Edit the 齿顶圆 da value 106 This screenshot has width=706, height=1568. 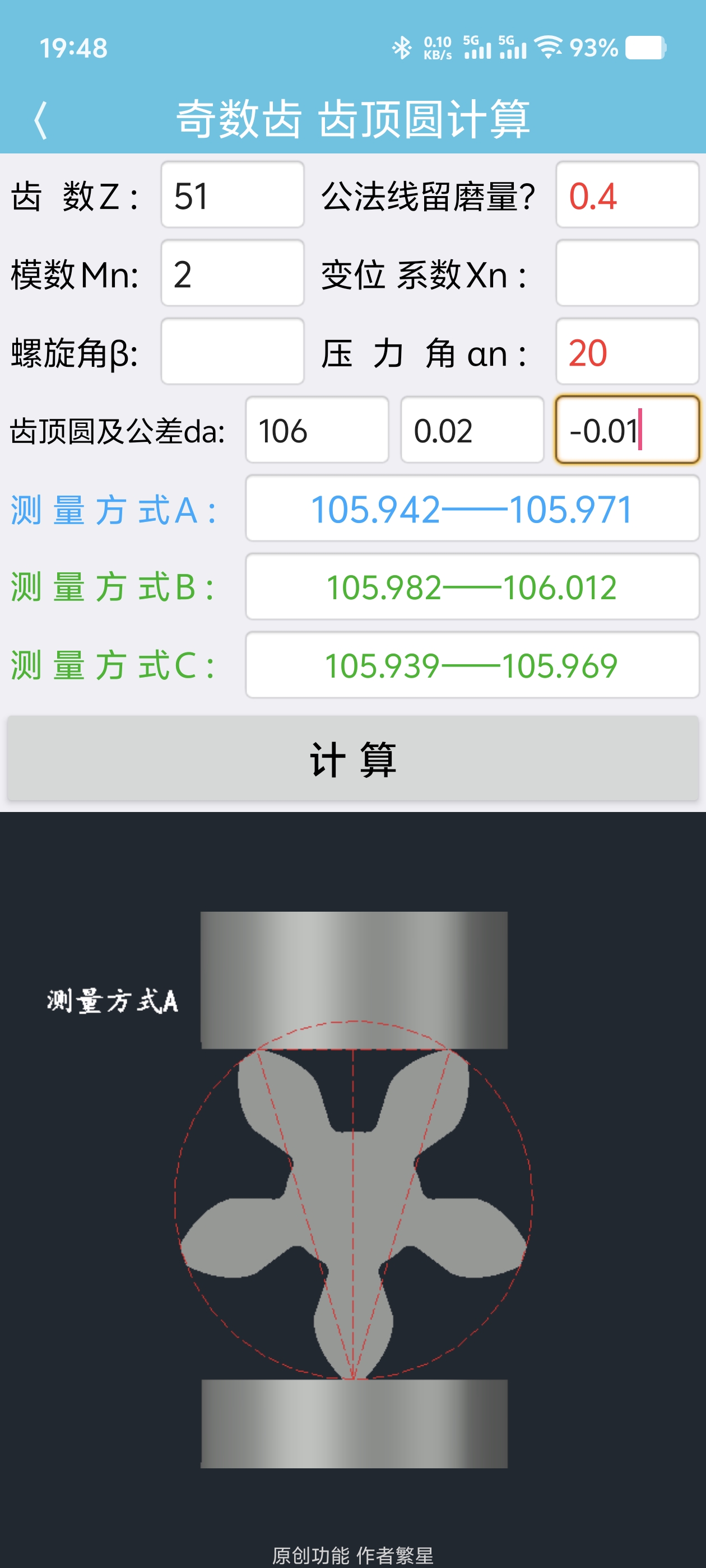[x=317, y=430]
